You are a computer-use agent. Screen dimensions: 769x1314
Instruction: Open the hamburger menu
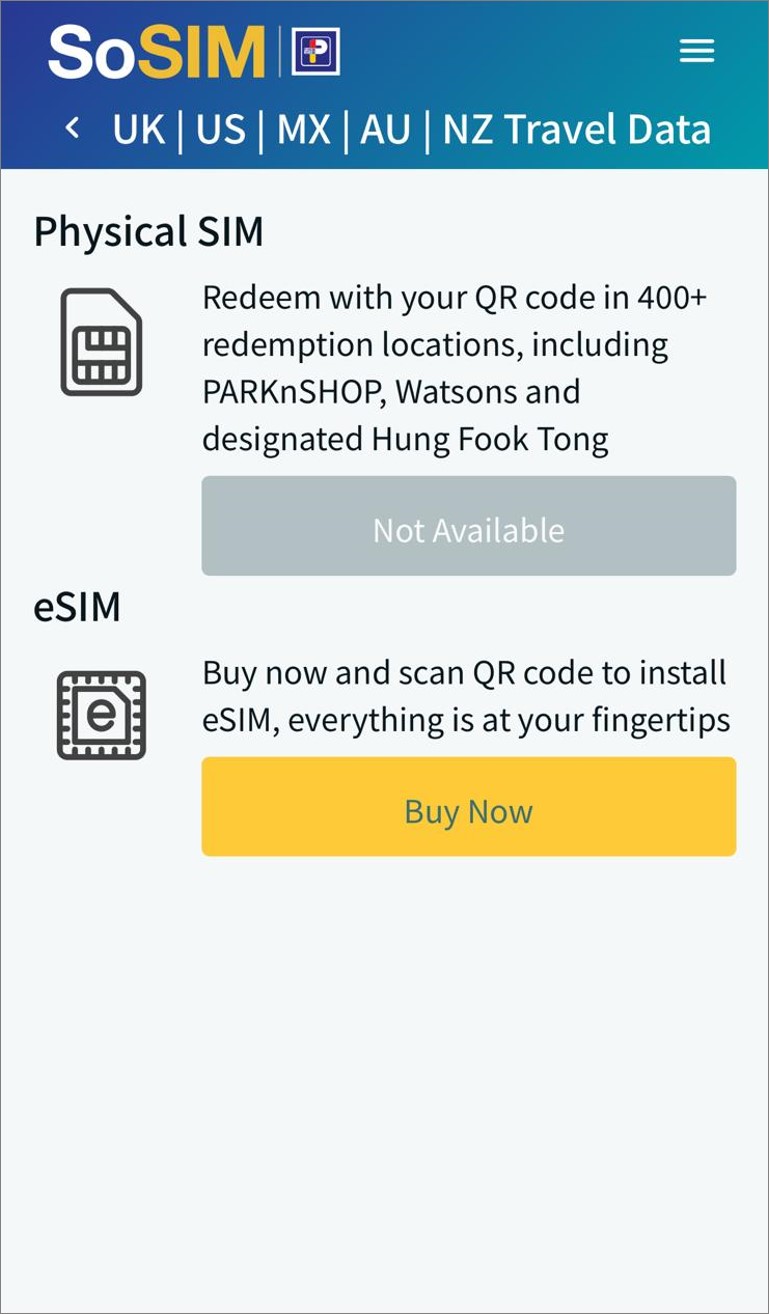696,51
